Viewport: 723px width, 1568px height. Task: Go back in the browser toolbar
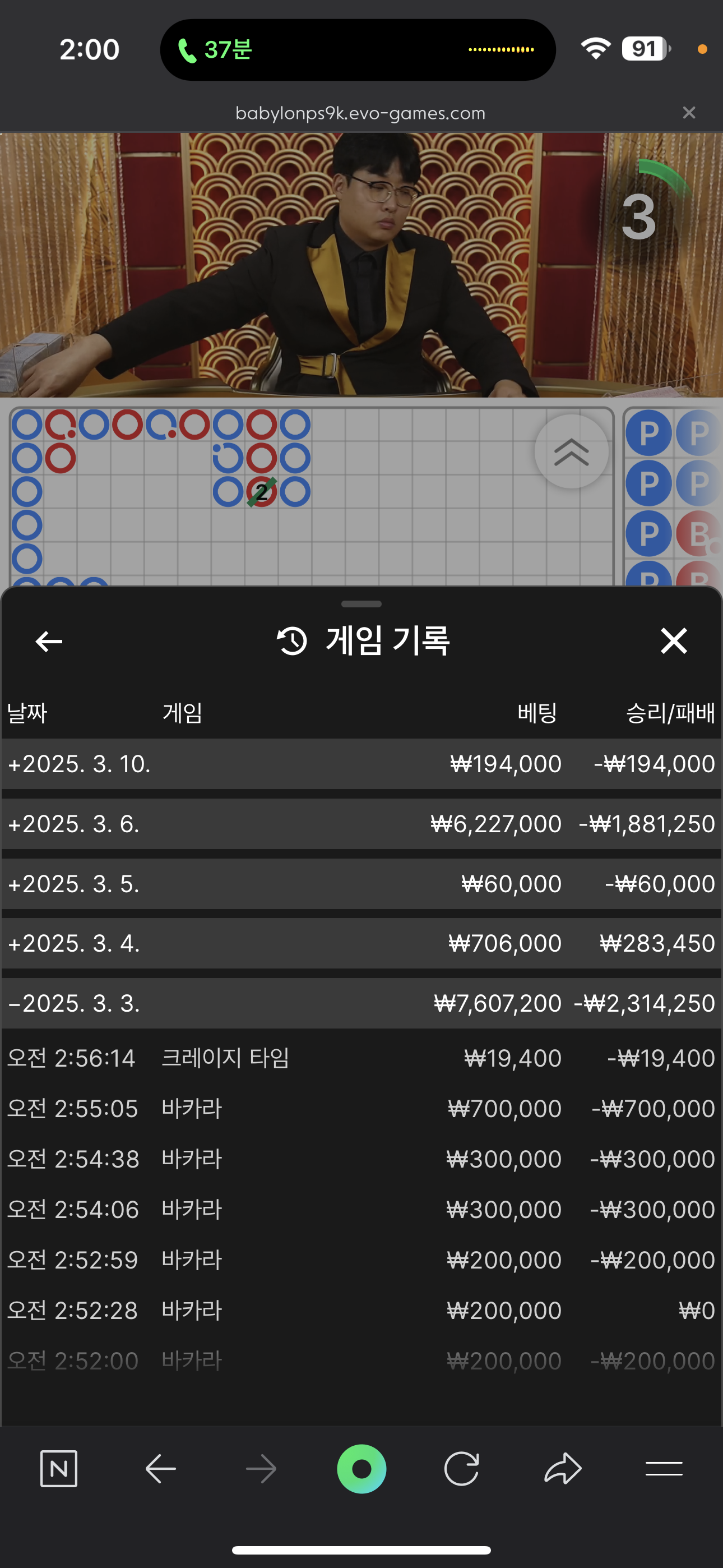tap(161, 1469)
